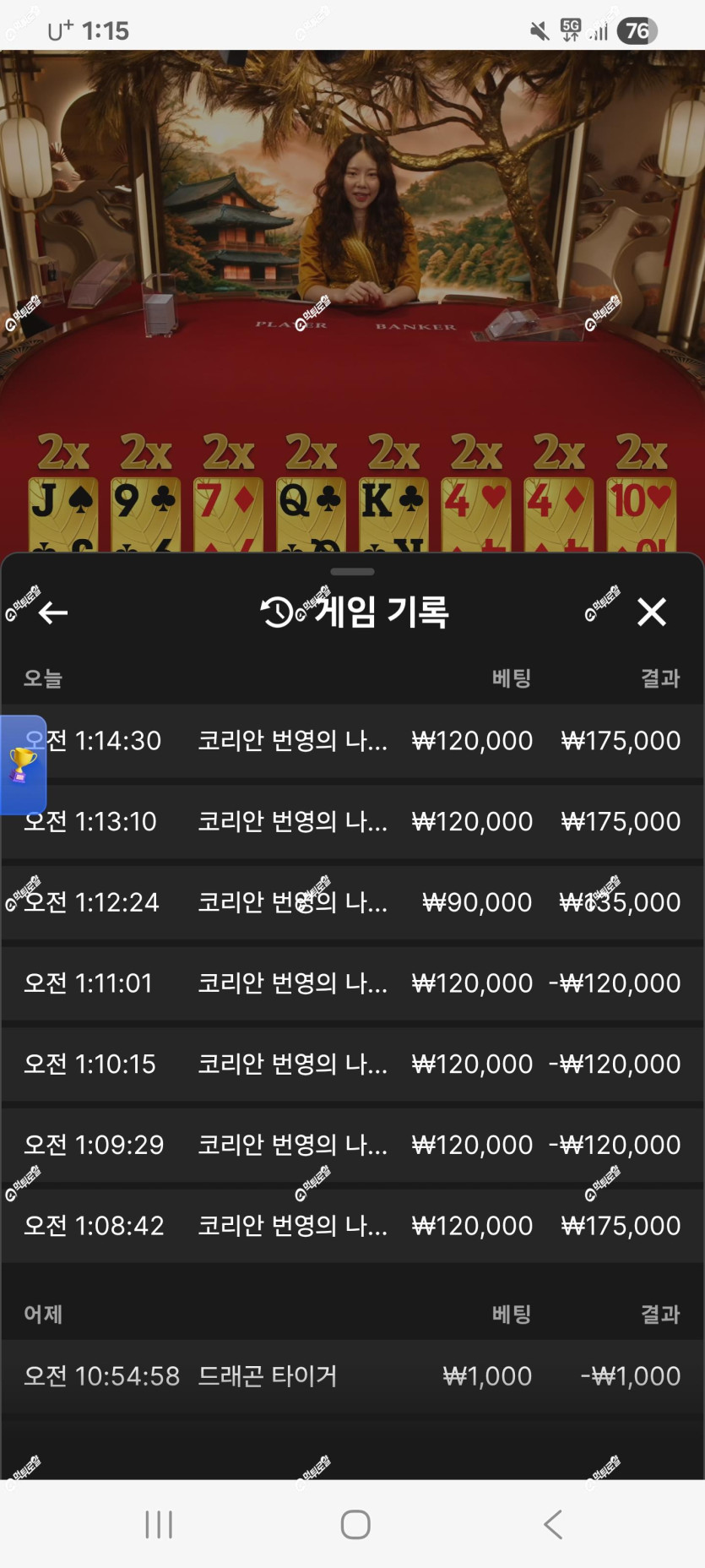Open the 오전 1:12:24 record with ₩90,000 bet
The image size is (705, 1568).
[353, 902]
